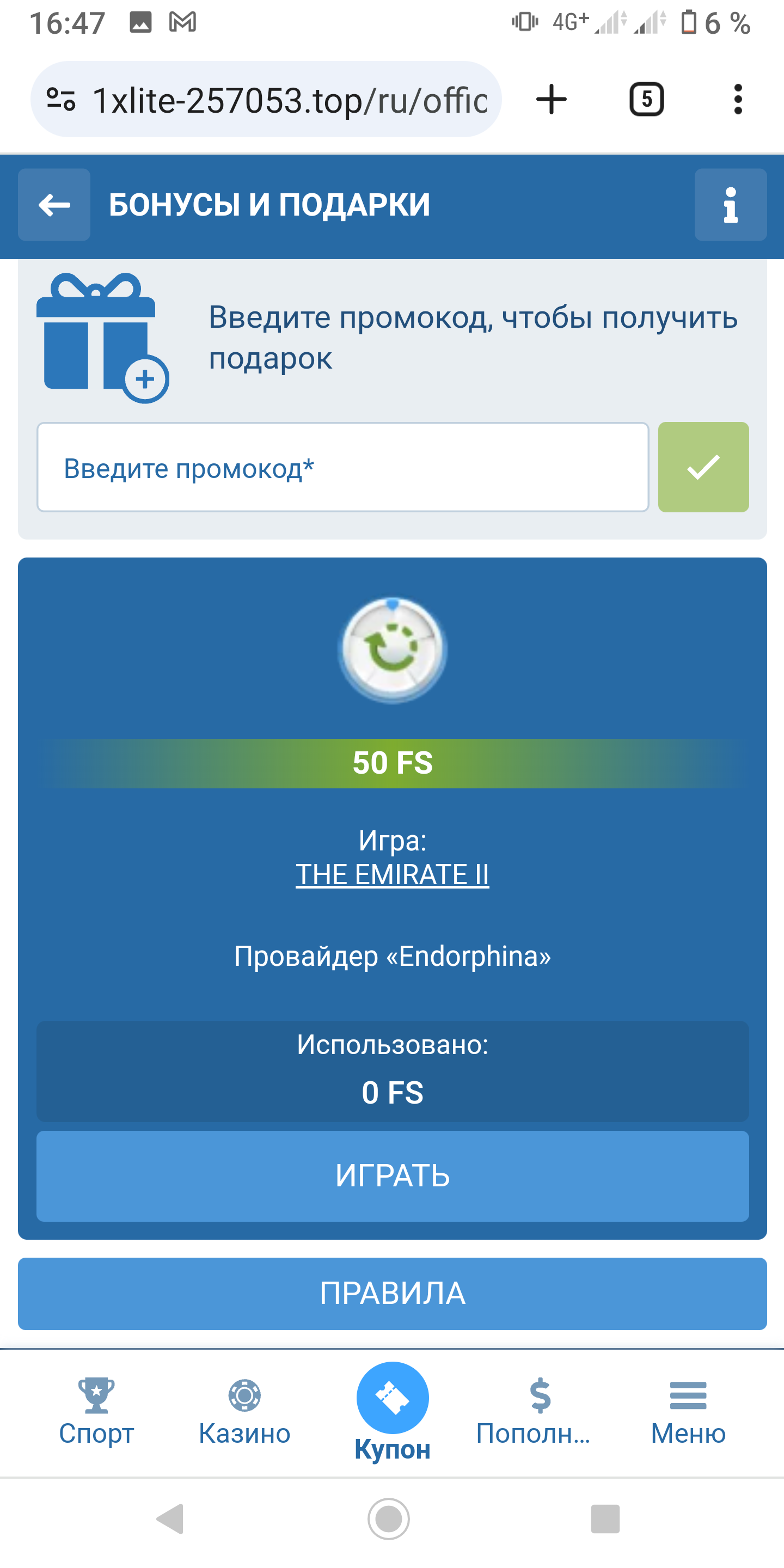
Task: Open the browser overflow menu
Action: [738, 99]
